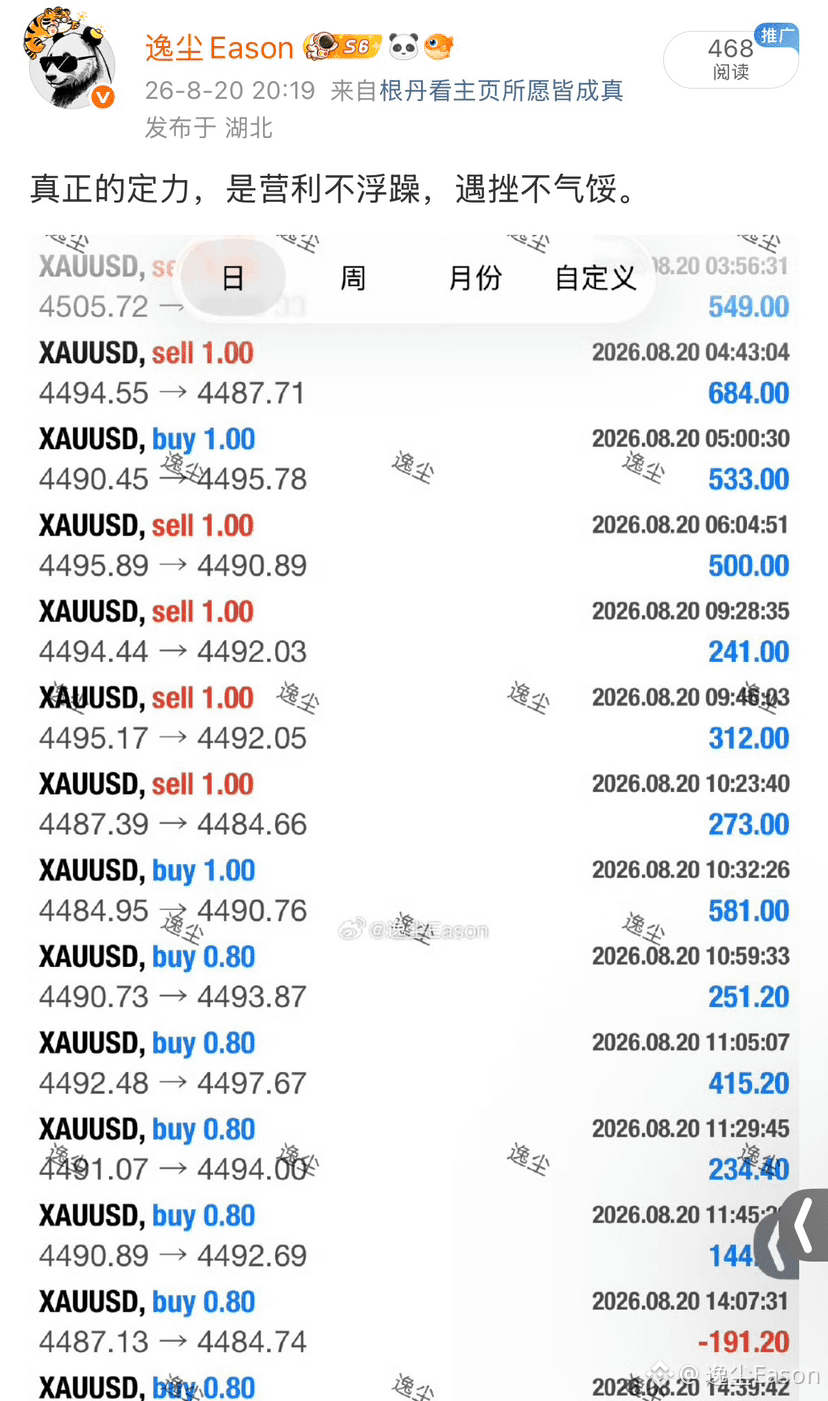
Task: Open the source link 根丹看主页所愿皆成真
Action: tap(501, 91)
